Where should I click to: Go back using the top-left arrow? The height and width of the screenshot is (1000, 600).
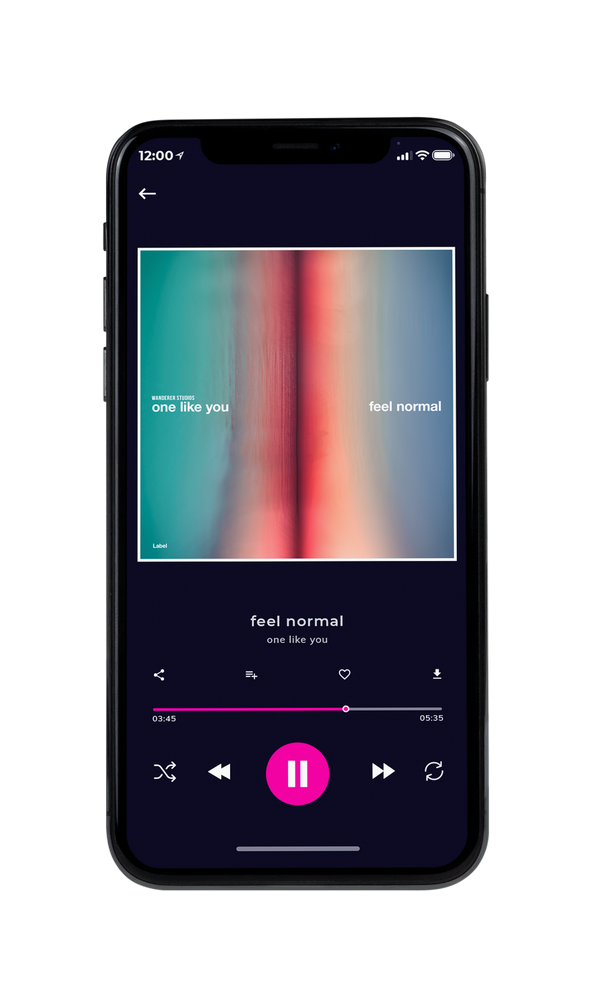[147, 193]
